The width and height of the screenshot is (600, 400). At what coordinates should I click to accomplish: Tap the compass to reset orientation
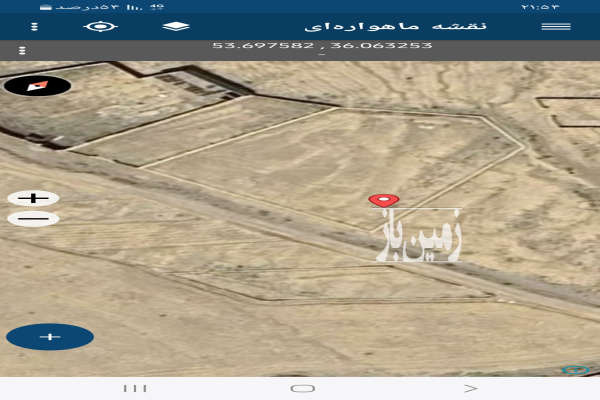click(x=37, y=86)
